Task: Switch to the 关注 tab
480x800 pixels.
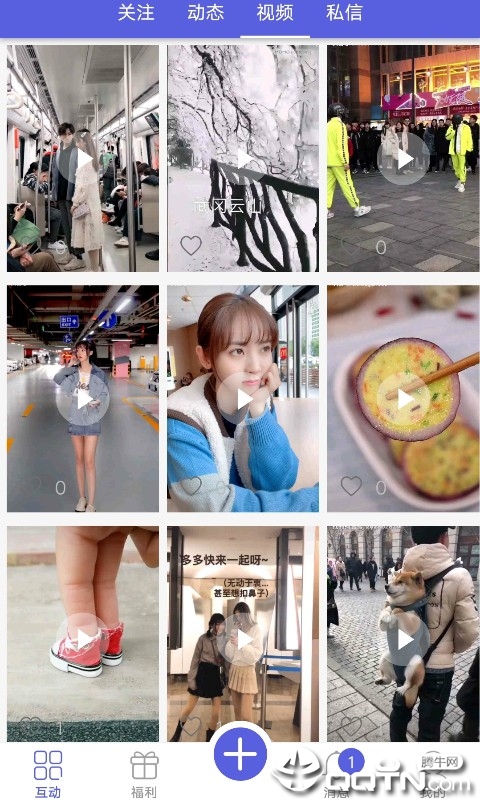Action: [x=136, y=13]
